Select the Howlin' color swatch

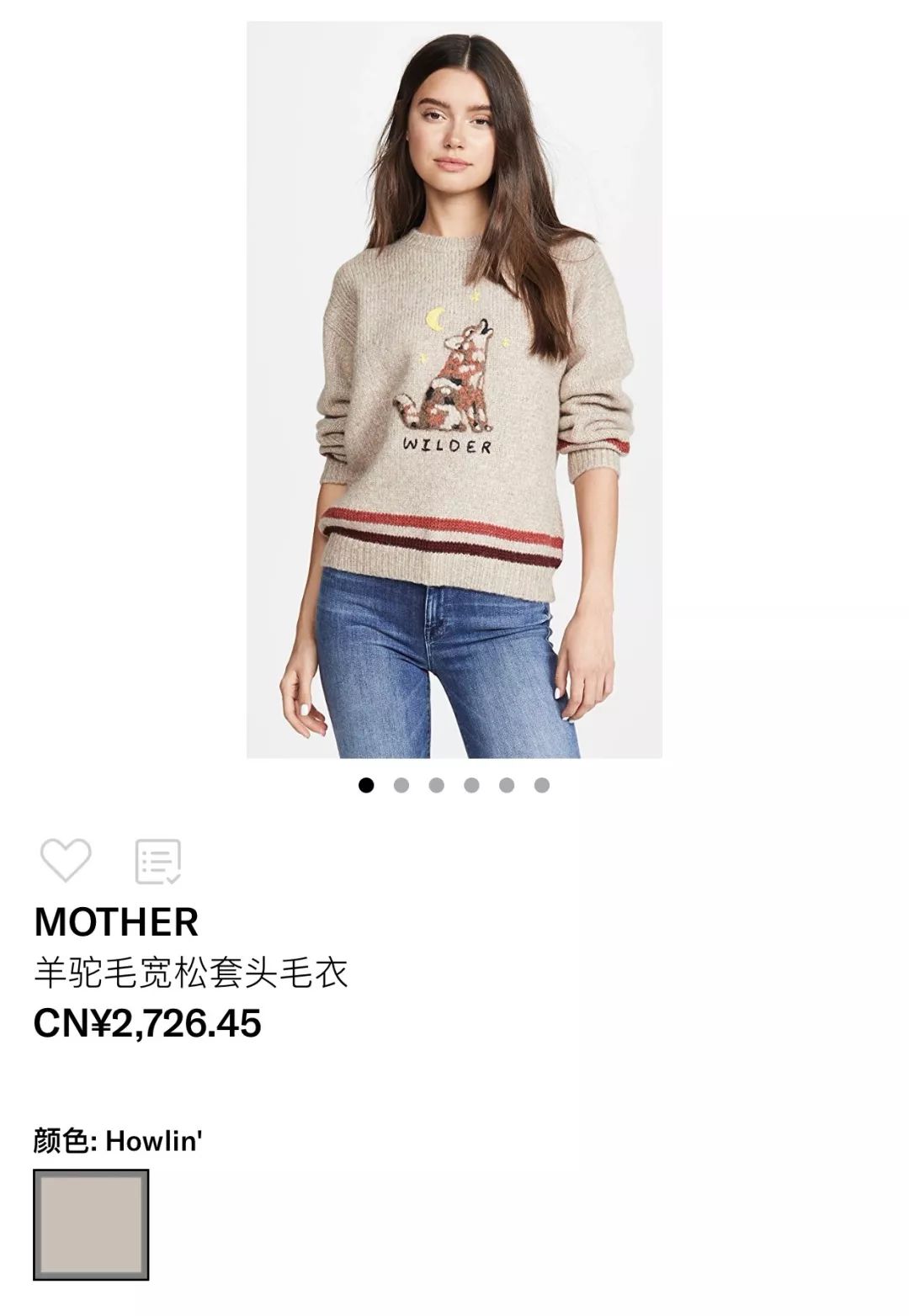click(91, 1224)
